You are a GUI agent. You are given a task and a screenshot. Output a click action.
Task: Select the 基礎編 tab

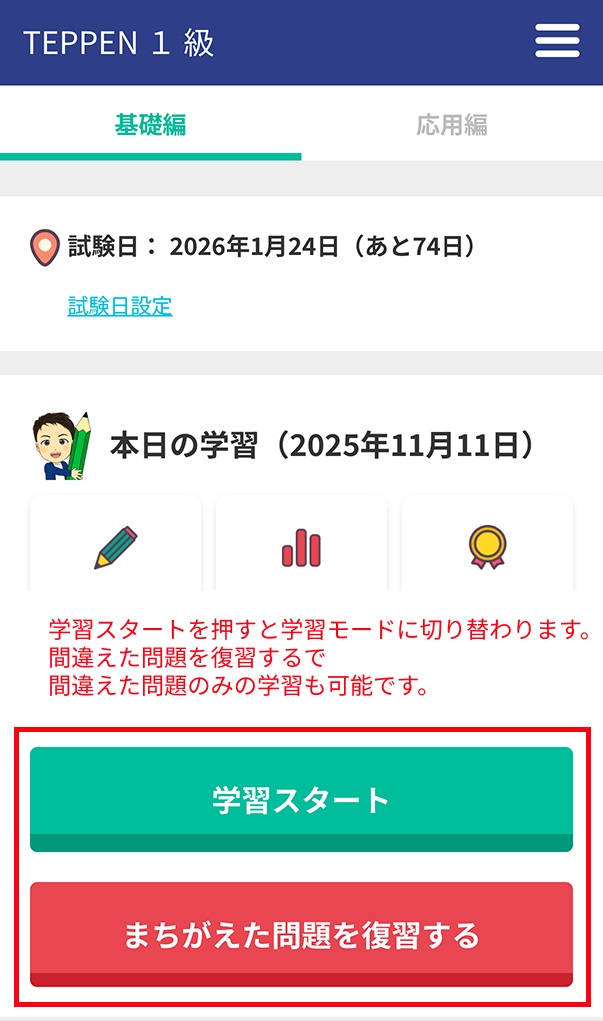click(x=150, y=125)
